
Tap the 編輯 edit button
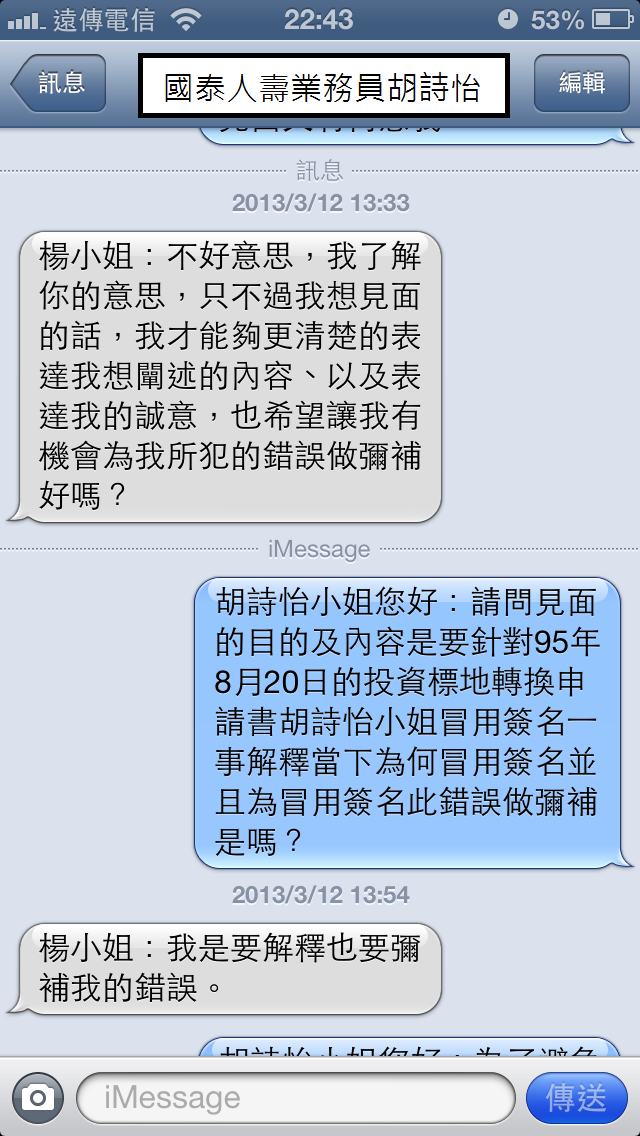[581, 83]
